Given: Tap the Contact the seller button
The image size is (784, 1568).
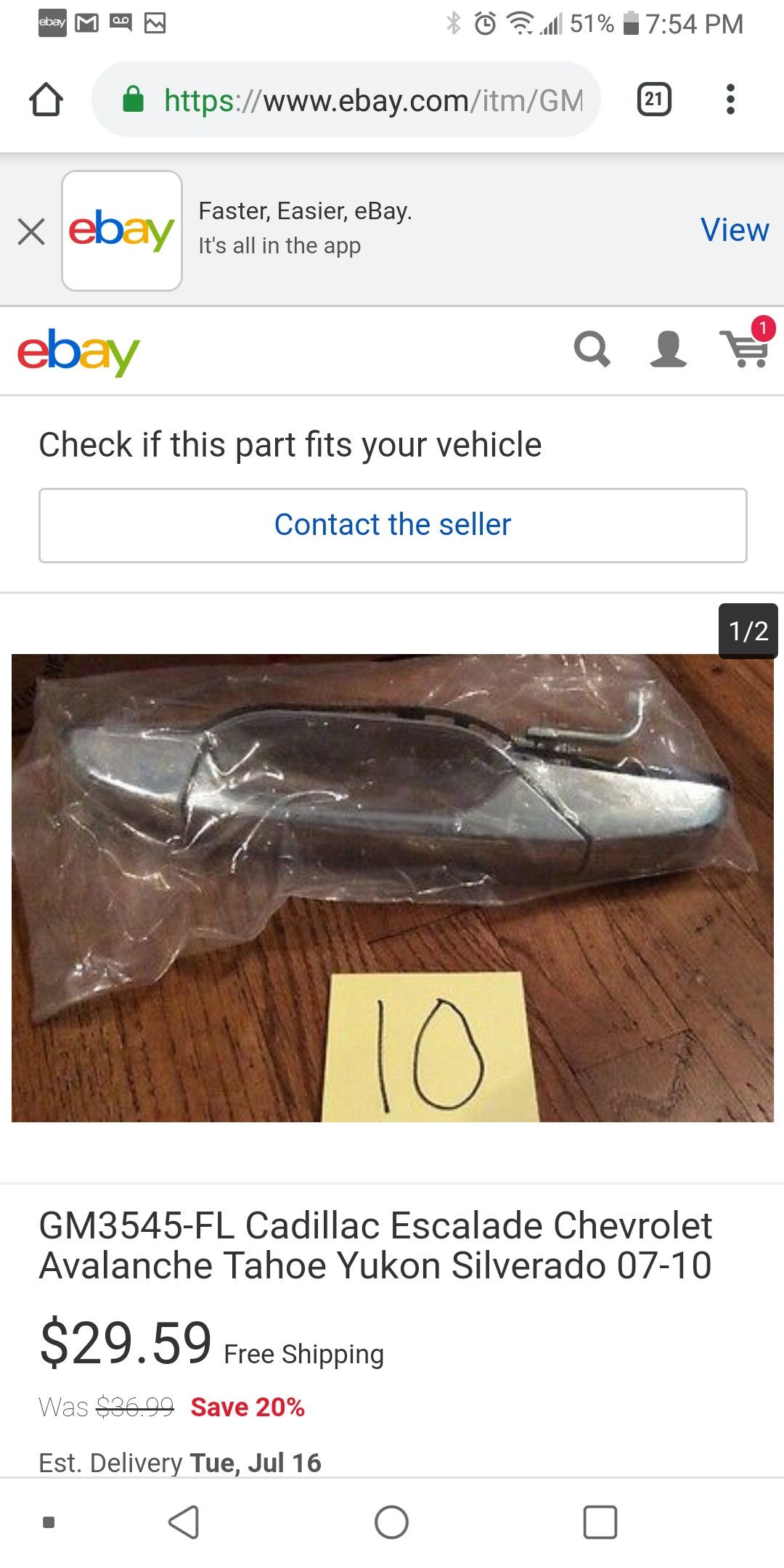Looking at the screenshot, I should [x=392, y=524].
